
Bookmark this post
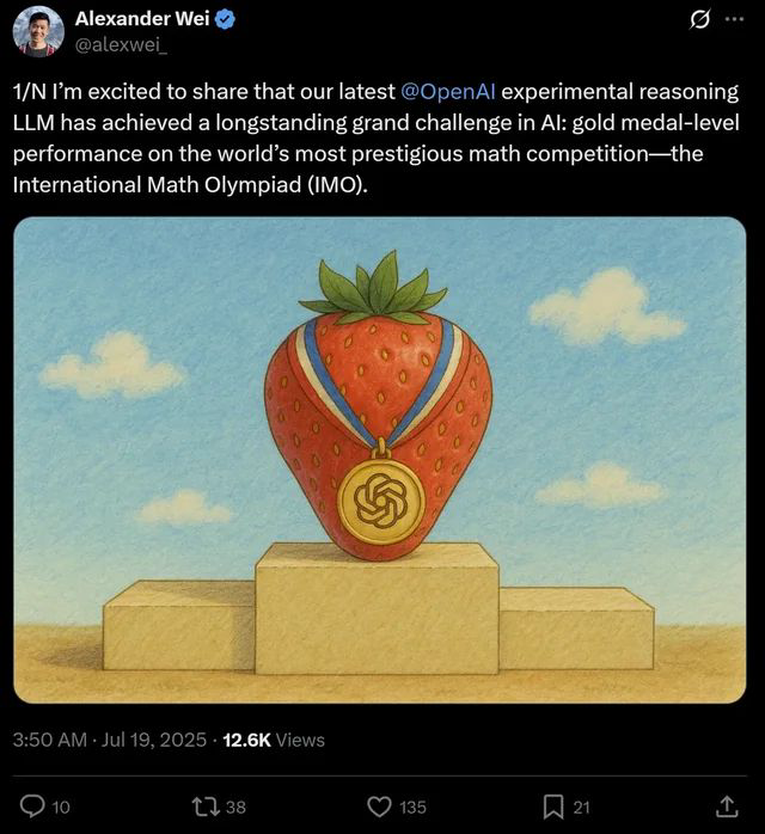pos(553,806)
